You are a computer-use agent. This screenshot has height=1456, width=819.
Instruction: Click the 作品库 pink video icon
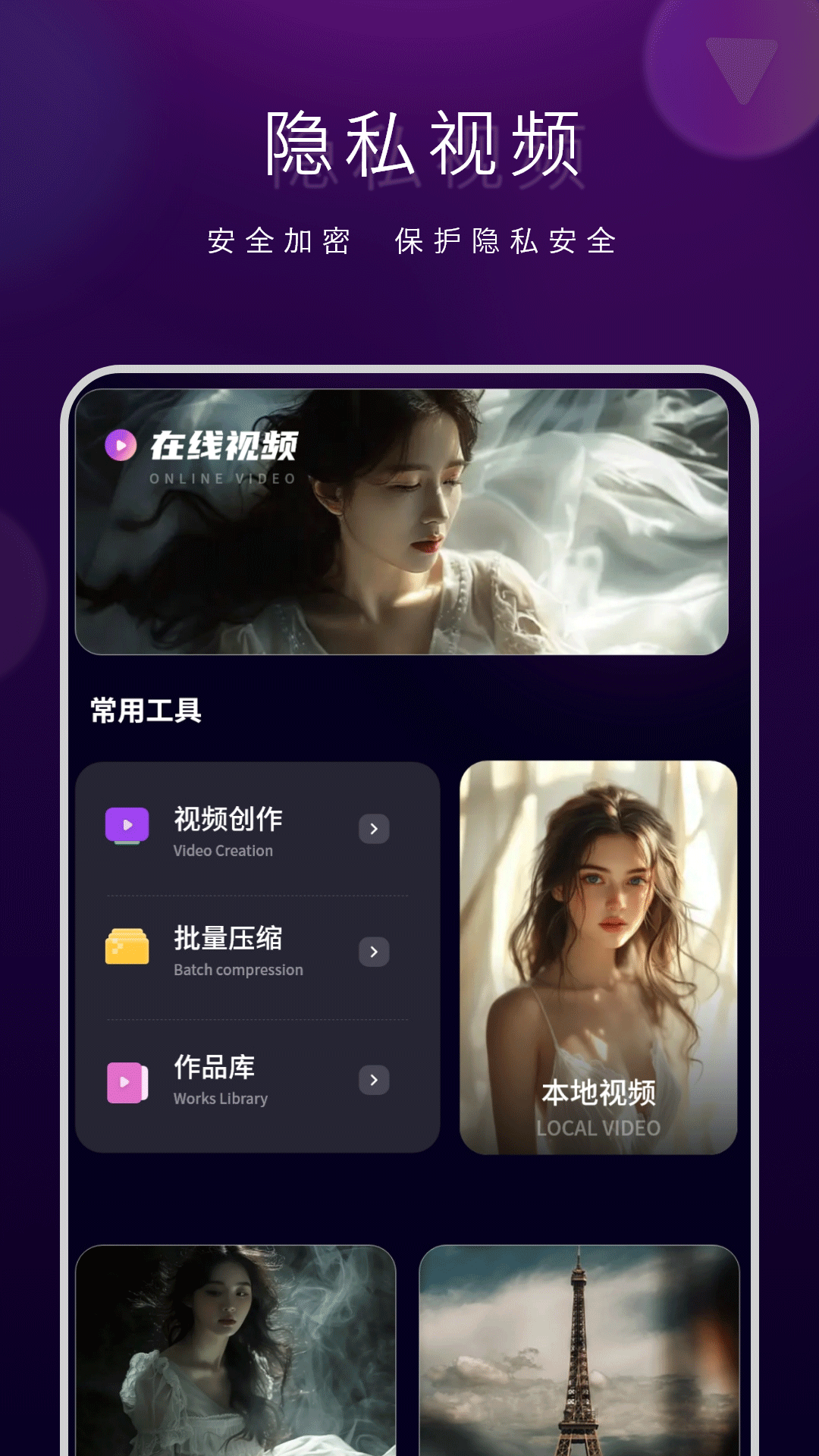tap(126, 1078)
